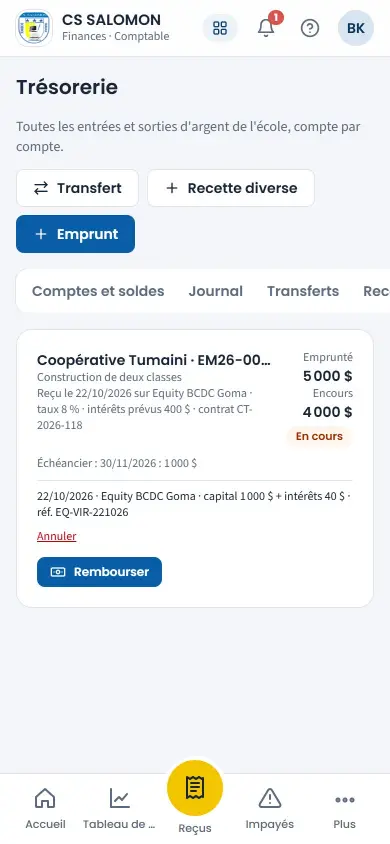Go to the Impayés tab
Screen dimensions: 390x844
pos(270,808)
